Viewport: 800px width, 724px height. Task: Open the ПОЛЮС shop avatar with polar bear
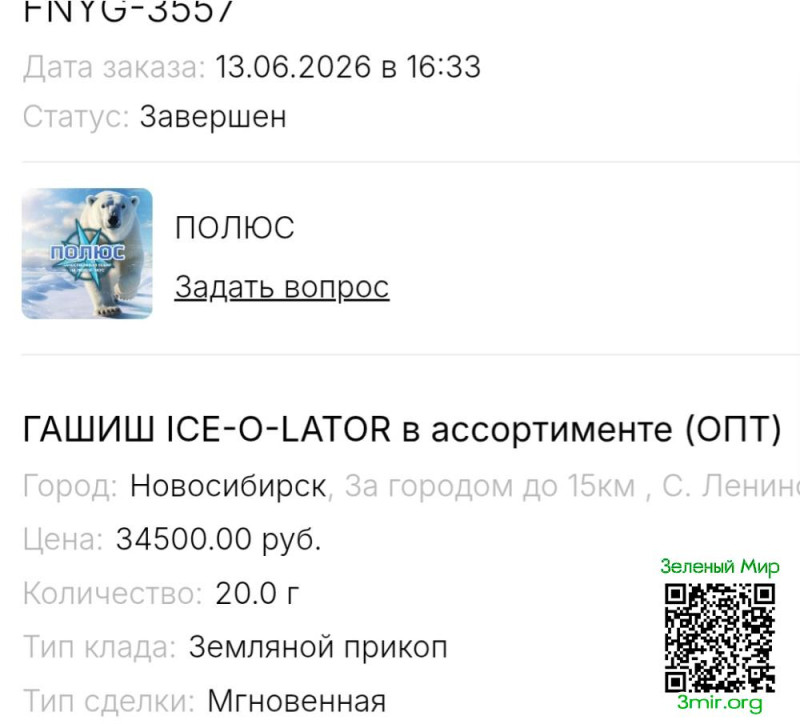coord(87,254)
